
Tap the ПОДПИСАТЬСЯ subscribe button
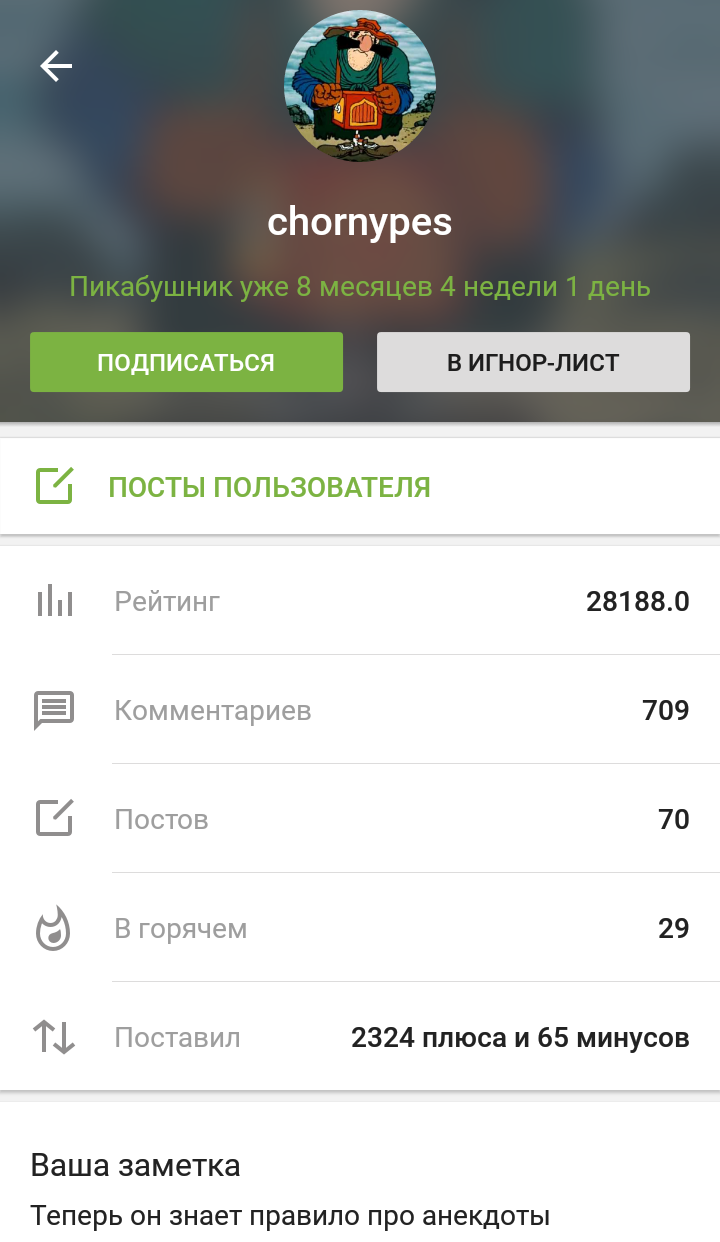click(x=186, y=362)
